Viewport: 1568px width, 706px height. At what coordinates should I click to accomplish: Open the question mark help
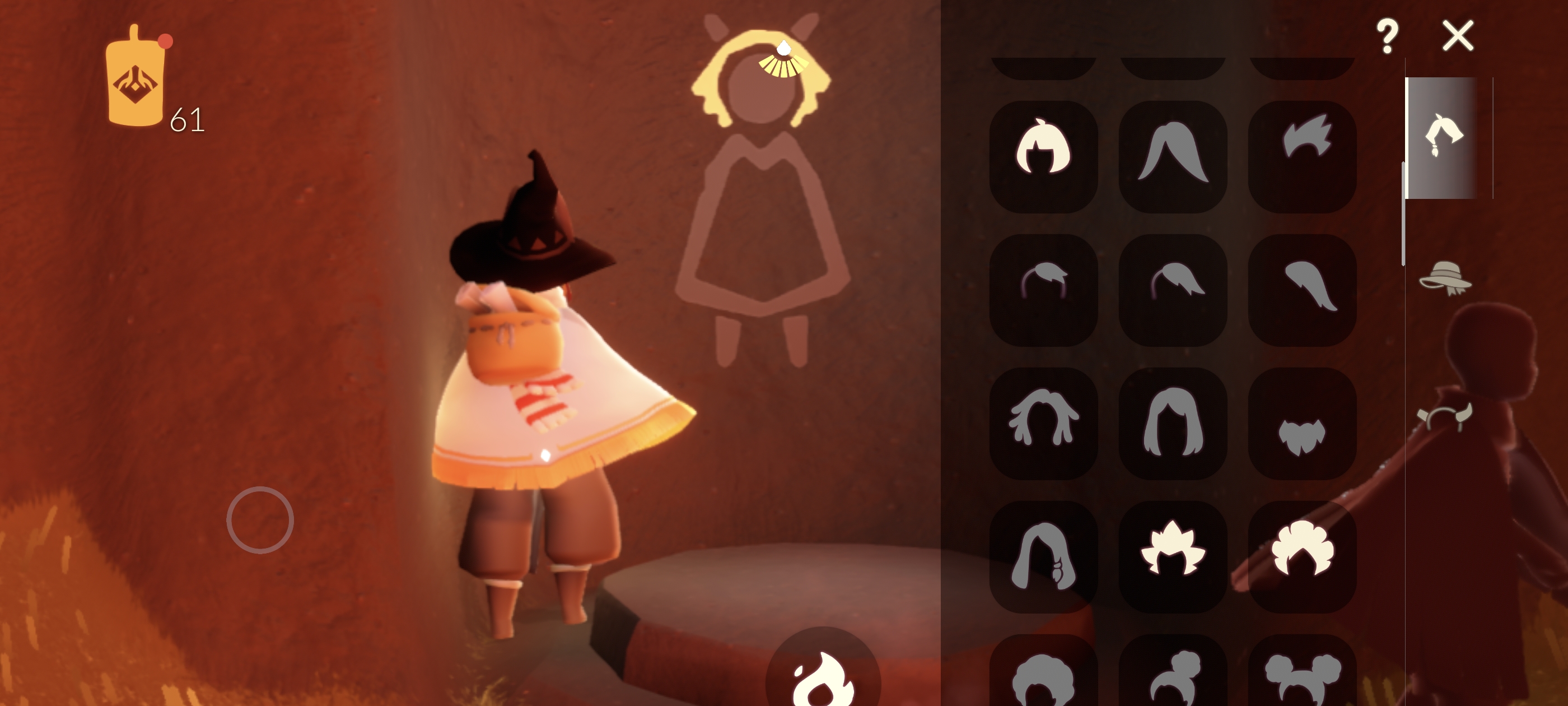click(x=1387, y=36)
